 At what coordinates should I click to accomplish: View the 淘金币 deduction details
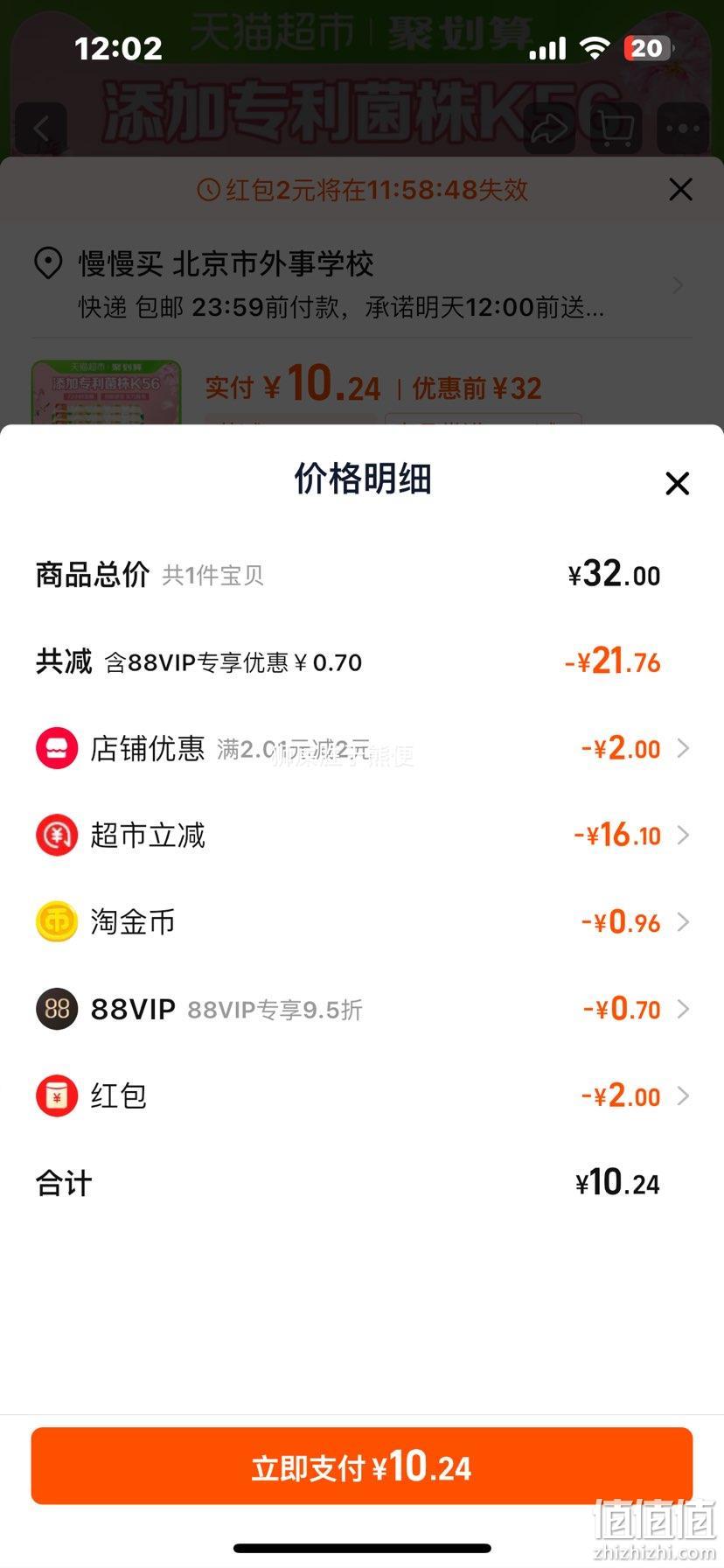point(362,922)
